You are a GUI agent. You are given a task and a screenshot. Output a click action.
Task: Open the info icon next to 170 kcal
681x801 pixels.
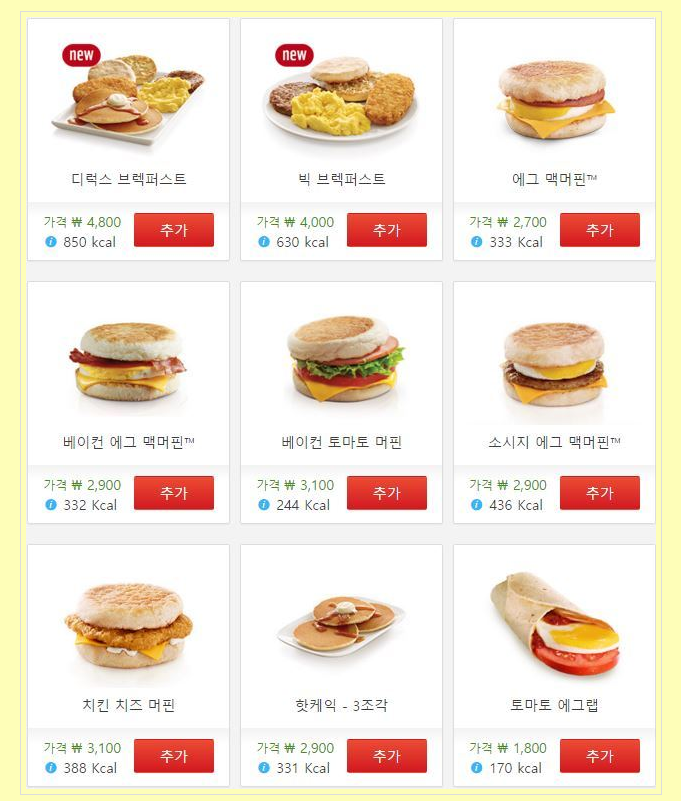click(x=477, y=768)
